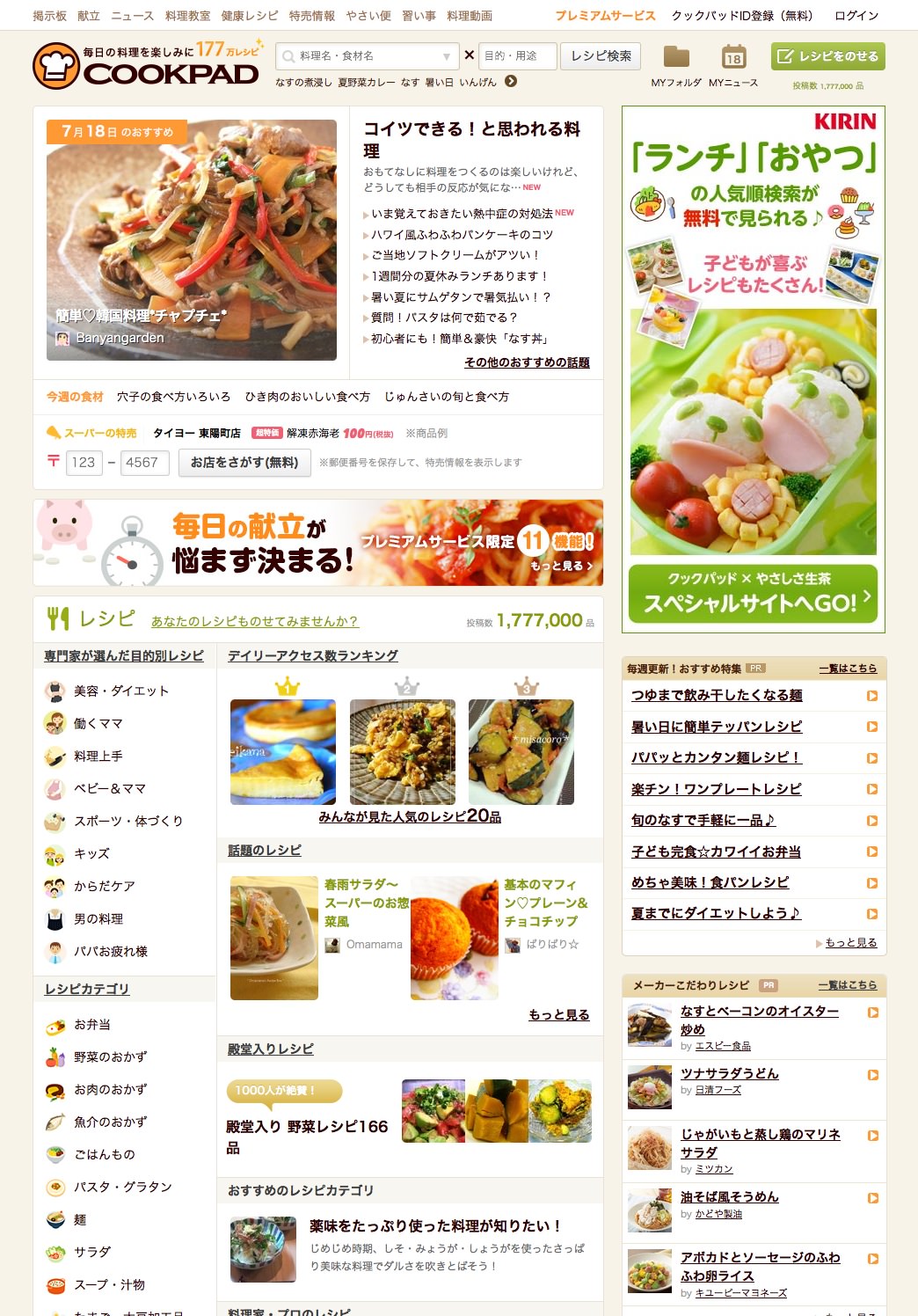Tap スペシャルサイトへGO! banner button

coord(753,594)
